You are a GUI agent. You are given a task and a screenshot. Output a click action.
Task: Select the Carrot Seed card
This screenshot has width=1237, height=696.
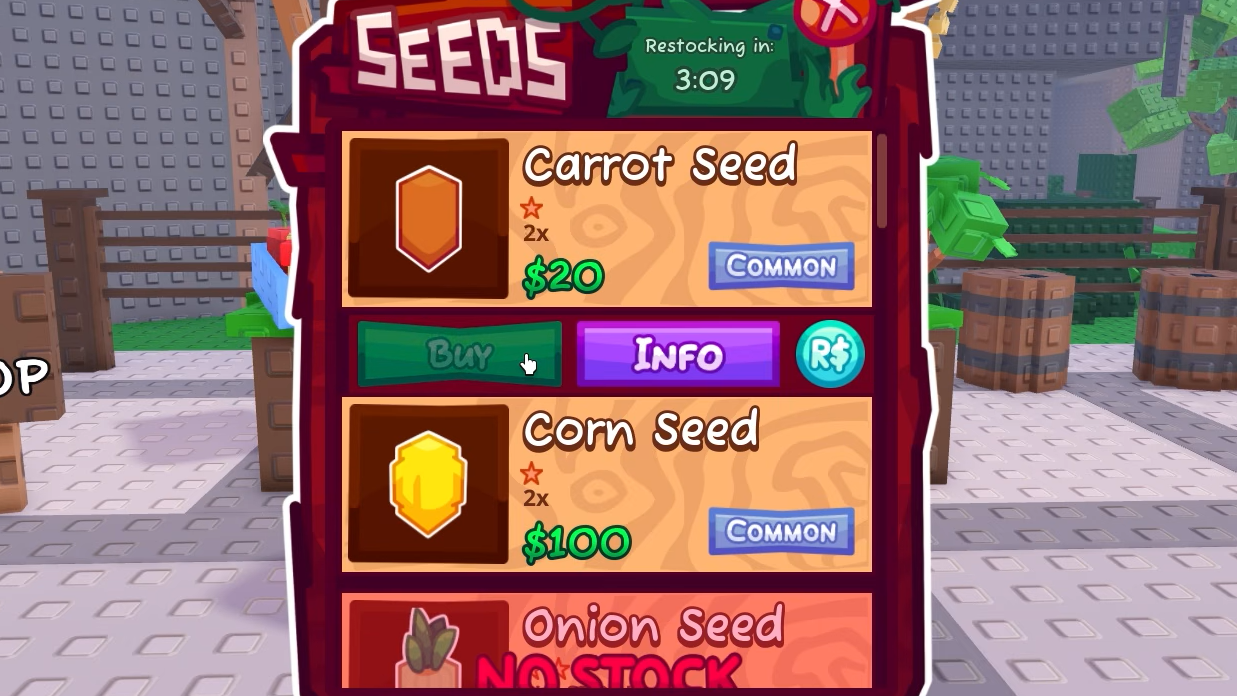tap(607, 219)
